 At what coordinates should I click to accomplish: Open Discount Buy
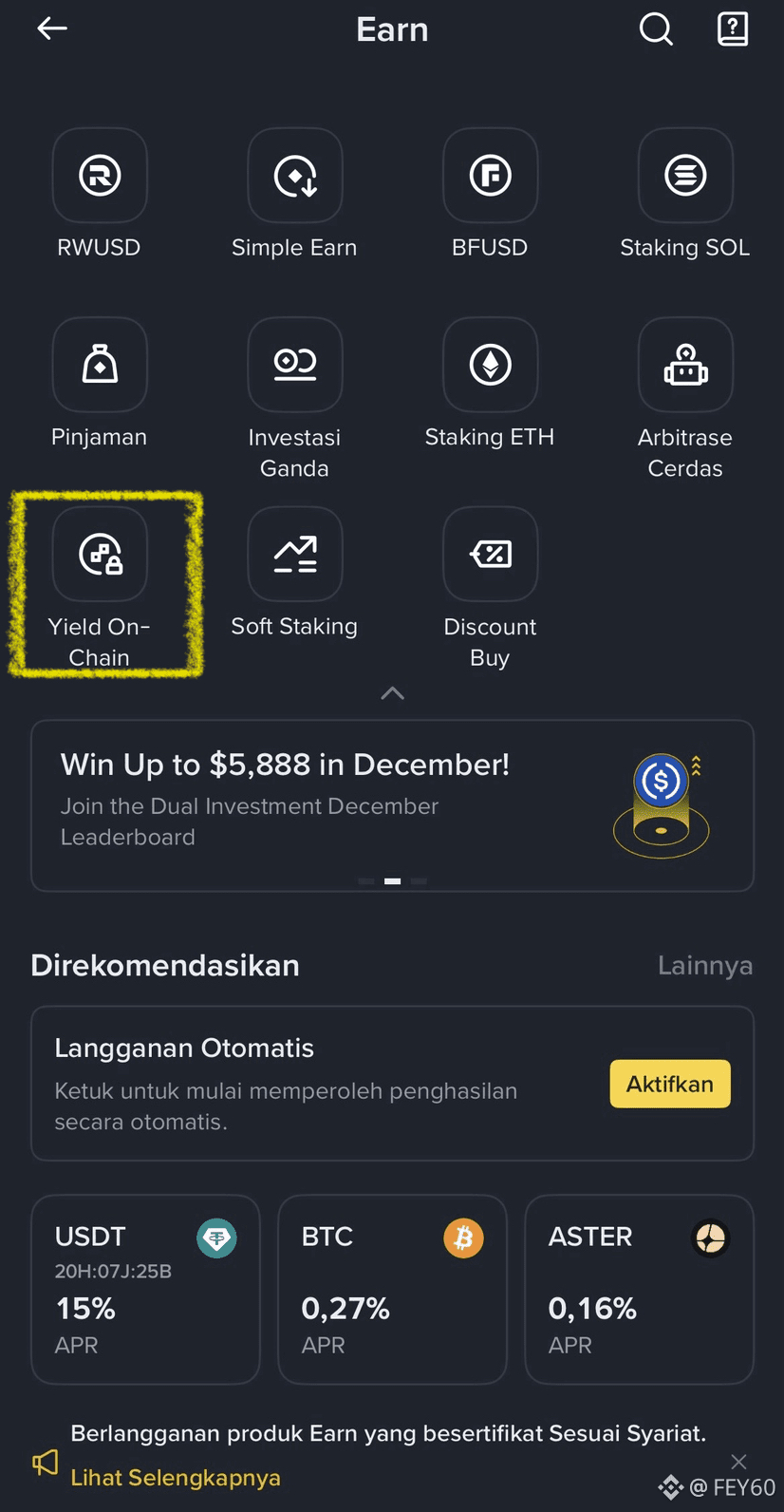click(490, 555)
